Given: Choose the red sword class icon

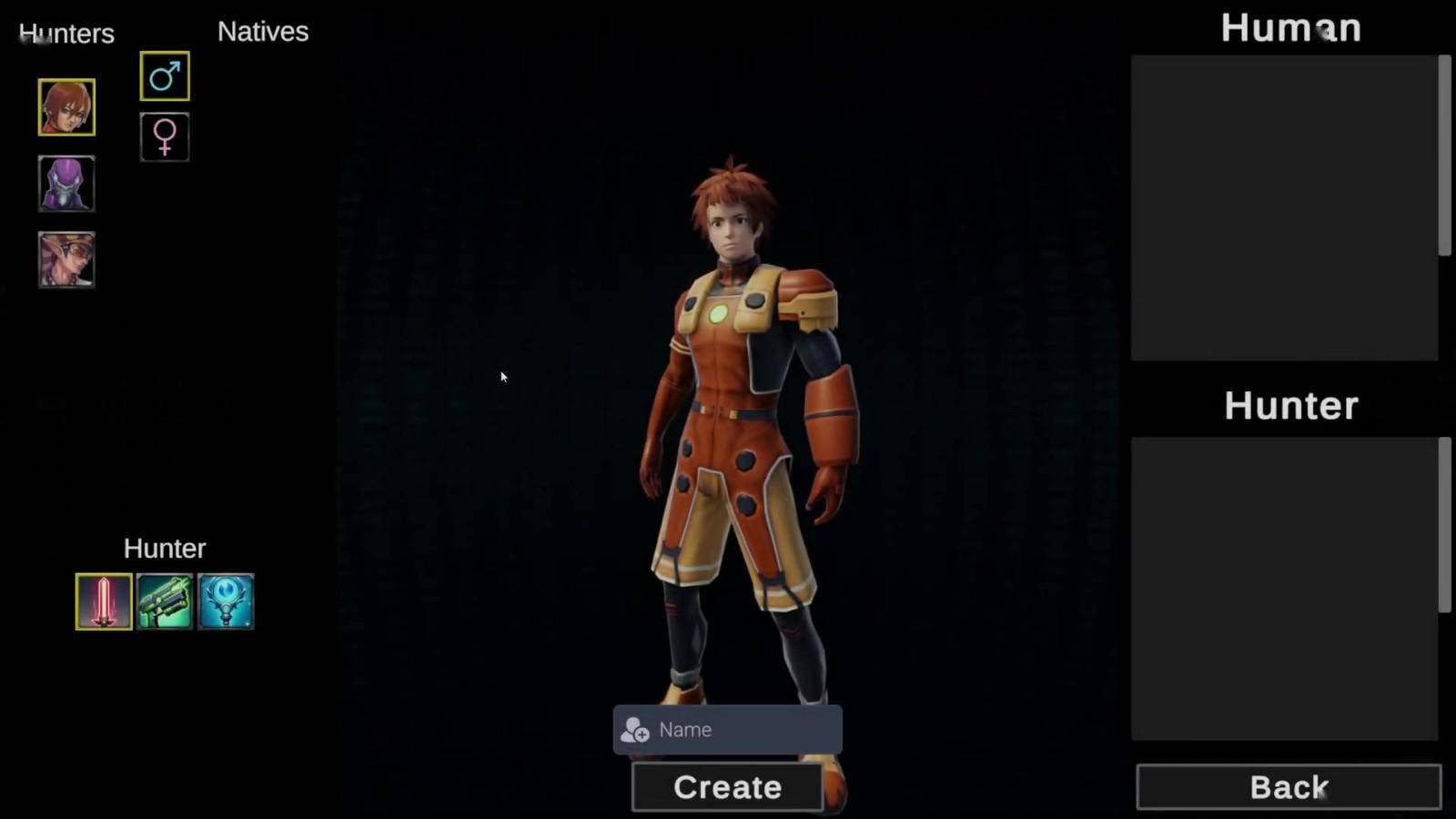Looking at the screenshot, I should point(104,602).
